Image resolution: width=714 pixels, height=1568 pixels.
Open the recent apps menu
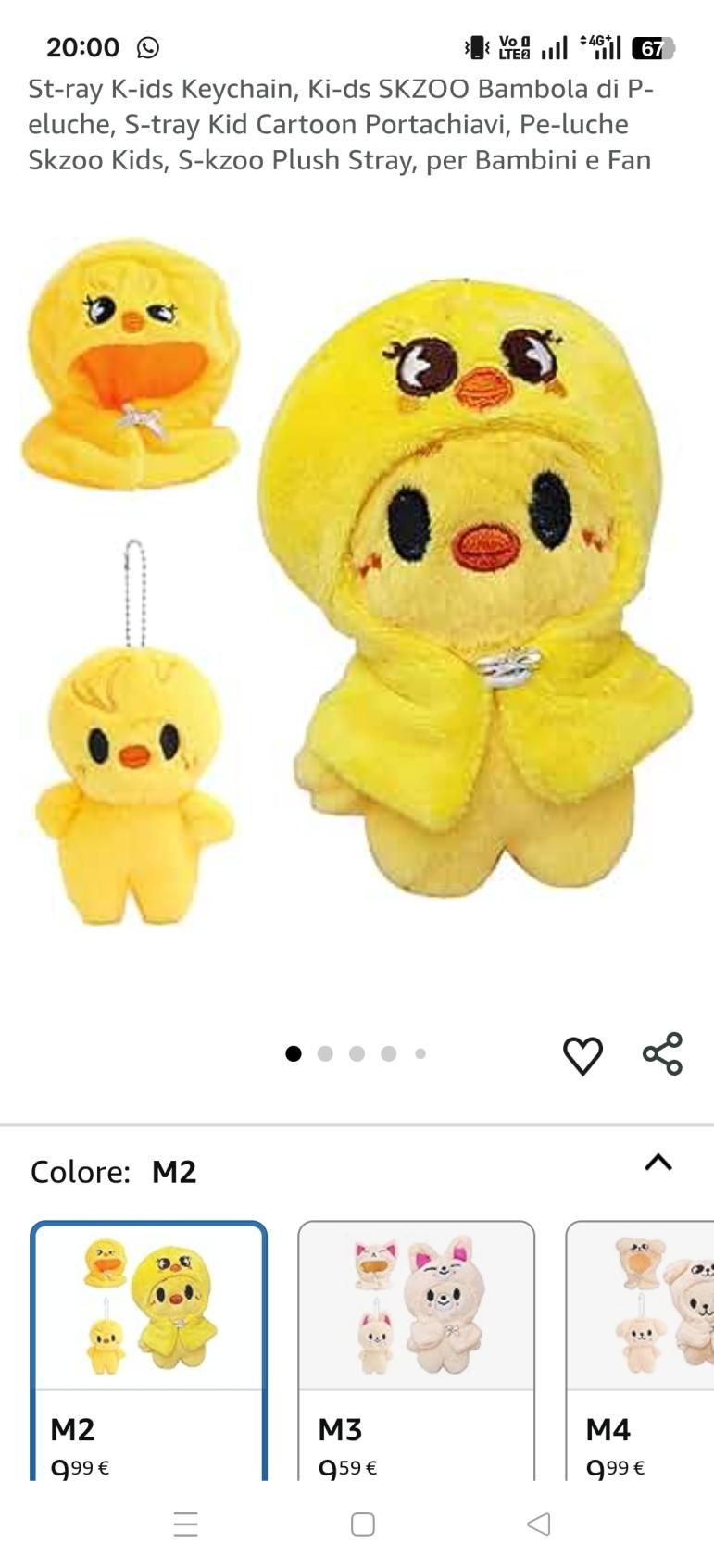186,1524
